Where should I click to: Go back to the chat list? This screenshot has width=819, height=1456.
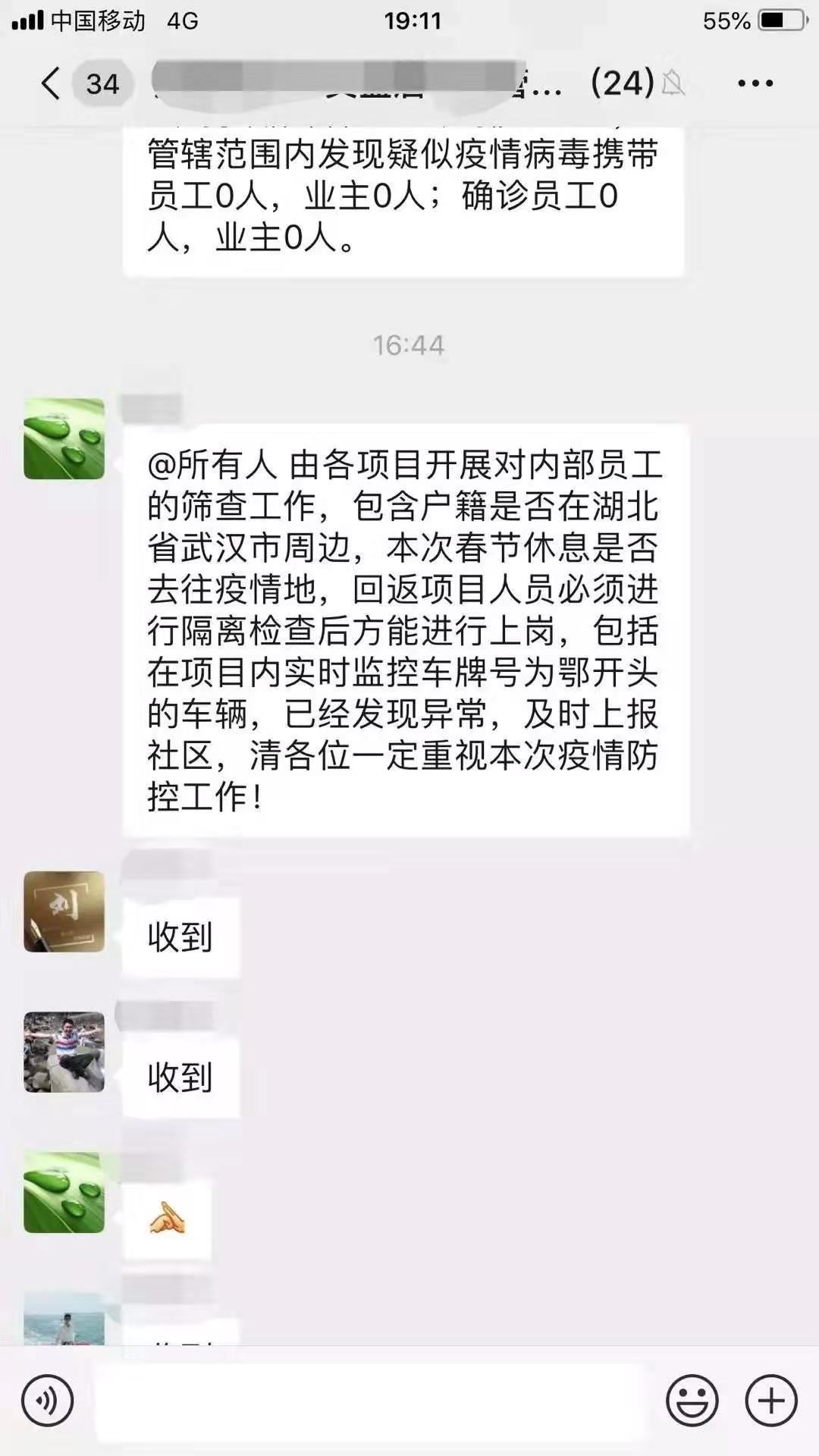tap(52, 83)
